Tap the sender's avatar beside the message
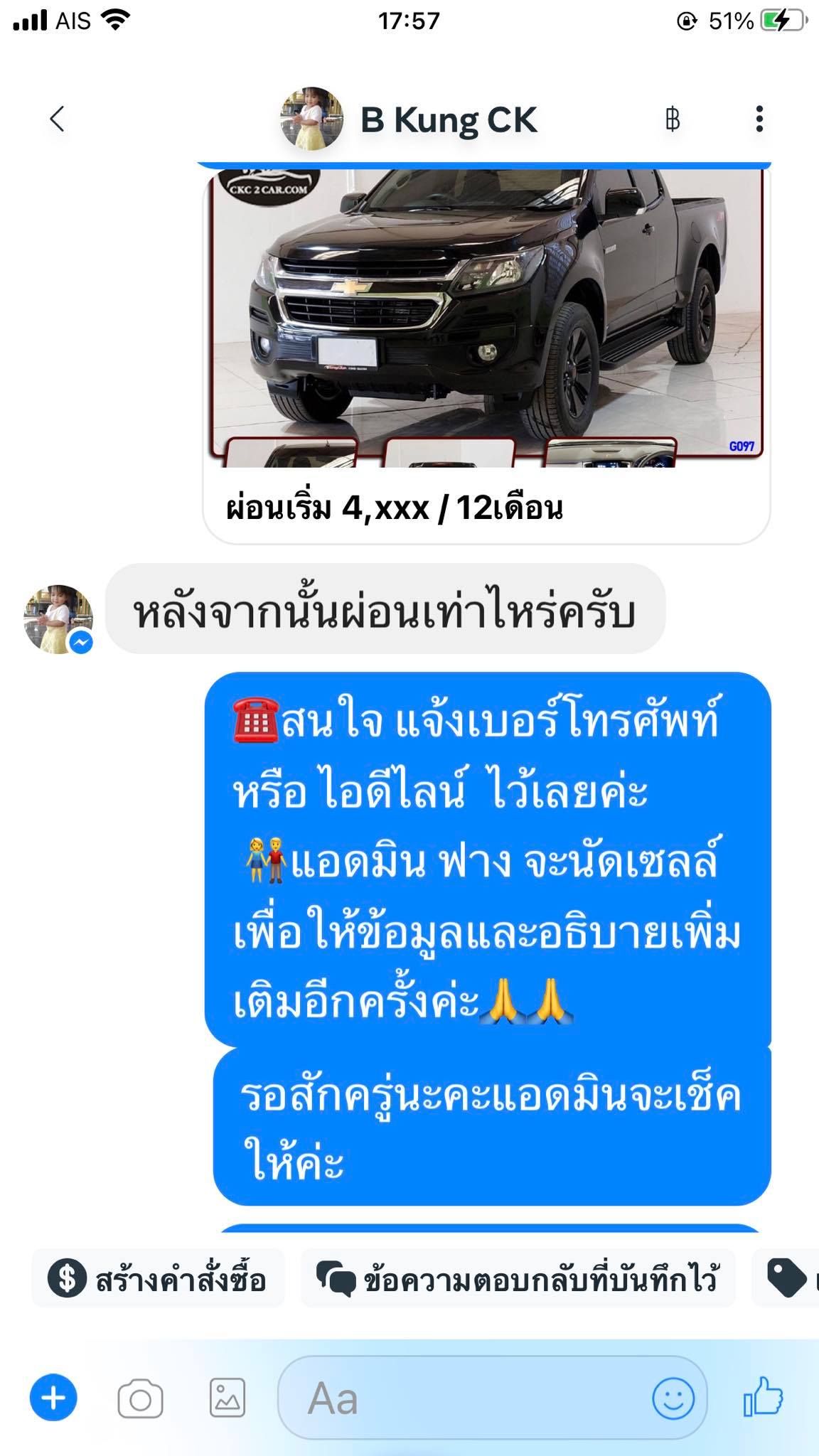Viewport: 819px width, 1456px height. (59, 619)
